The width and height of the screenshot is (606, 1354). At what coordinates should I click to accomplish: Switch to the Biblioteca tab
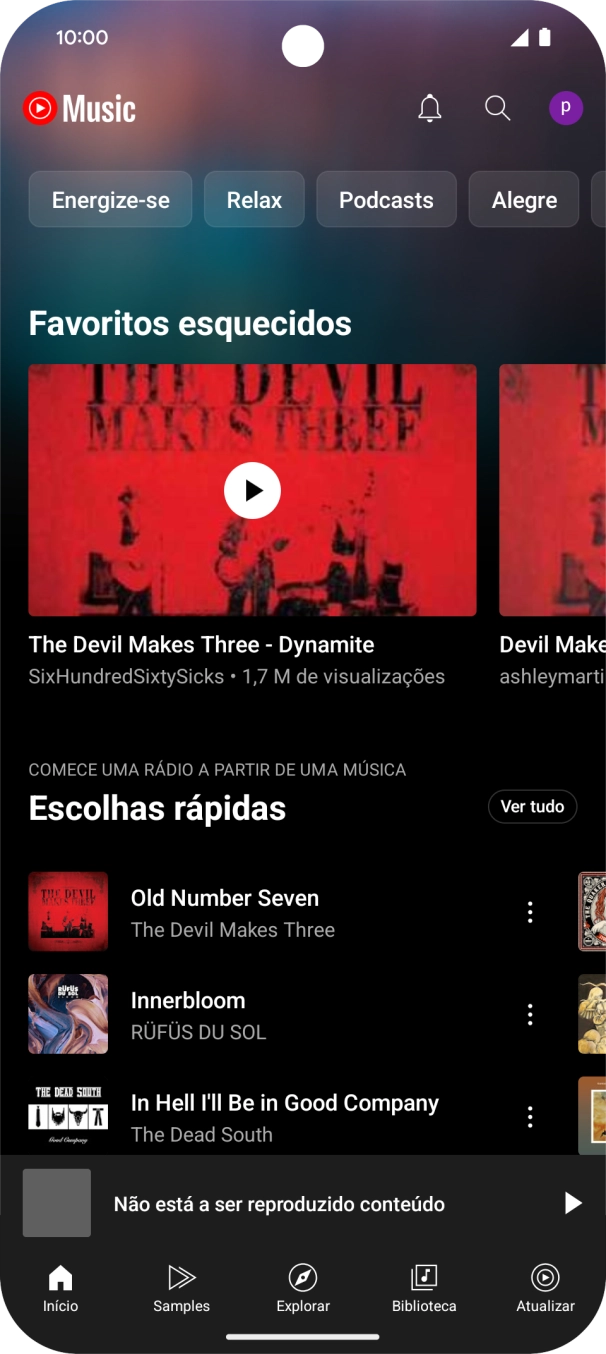click(x=424, y=1288)
